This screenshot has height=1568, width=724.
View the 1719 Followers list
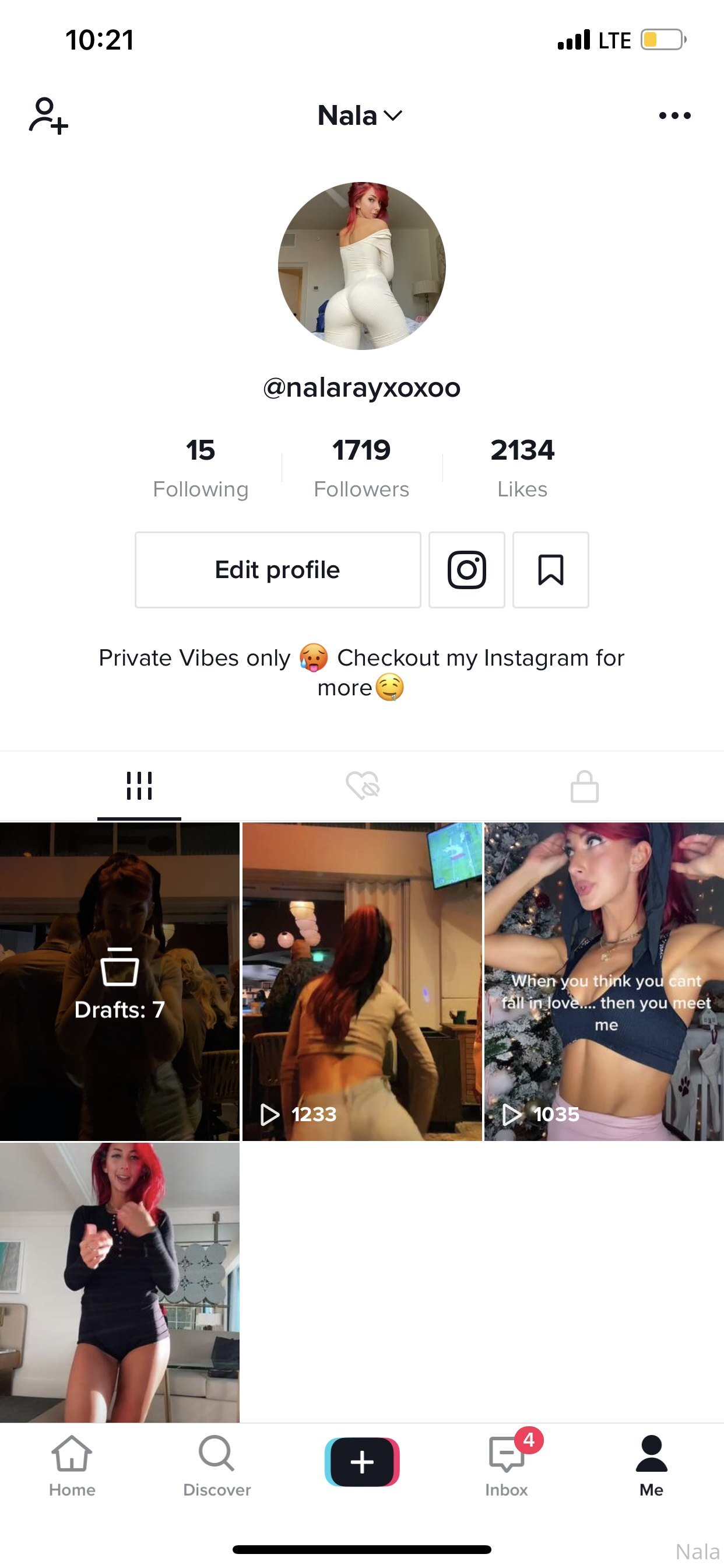coord(361,468)
